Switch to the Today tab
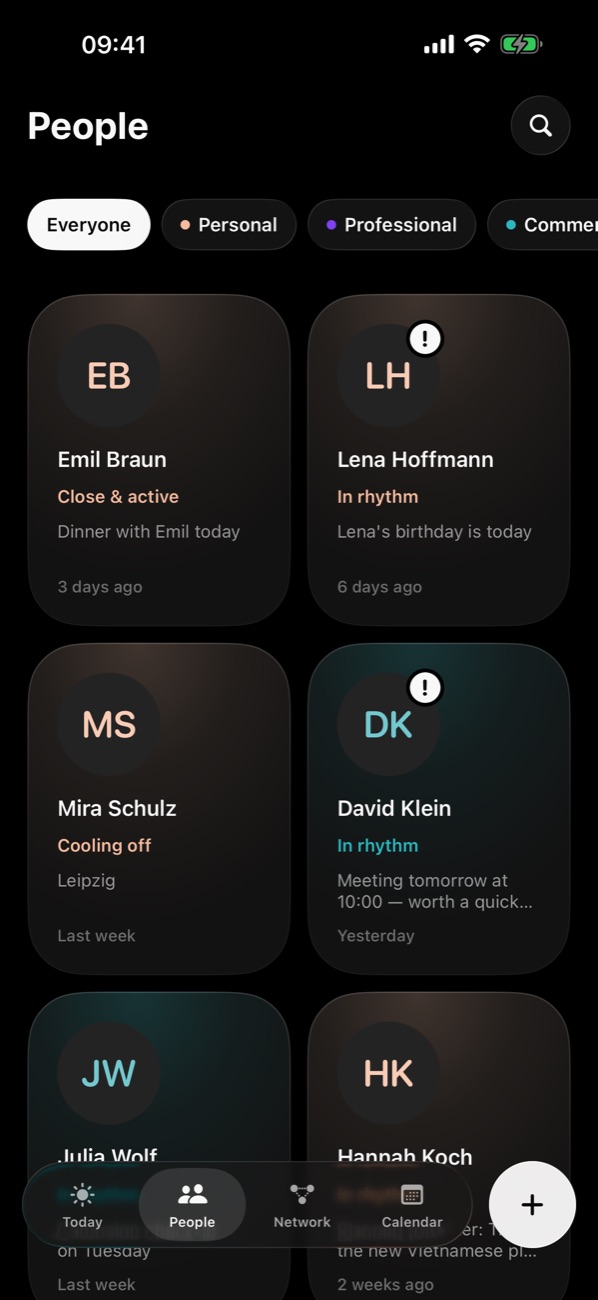The width and height of the screenshot is (598, 1300). point(82,1205)
